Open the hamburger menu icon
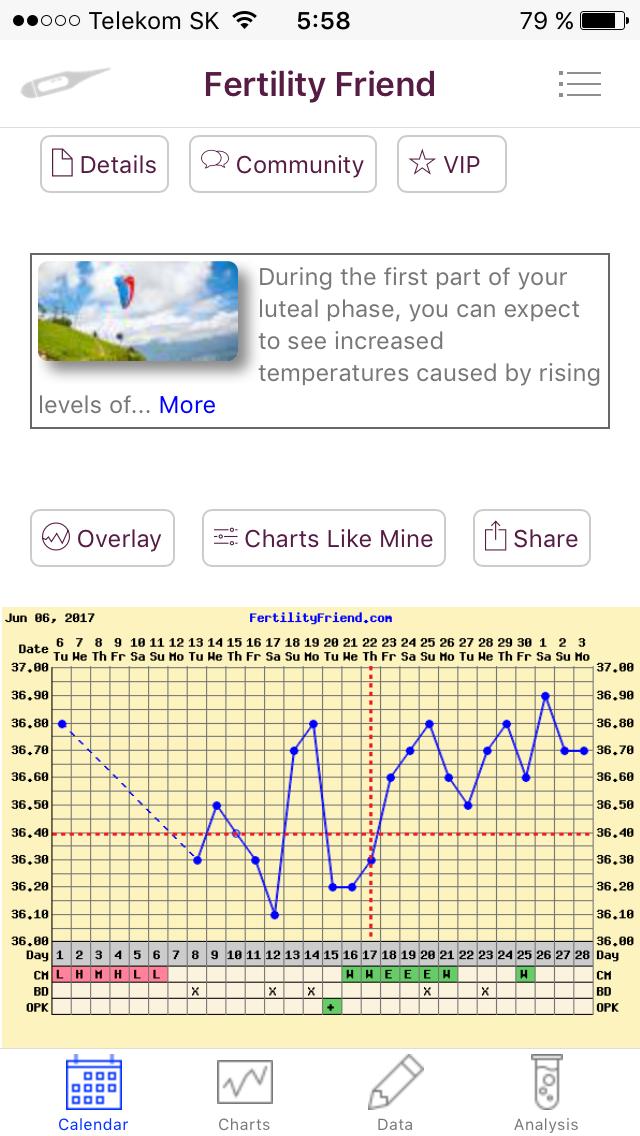The image size is (640, 1136). tap(580, 84)
